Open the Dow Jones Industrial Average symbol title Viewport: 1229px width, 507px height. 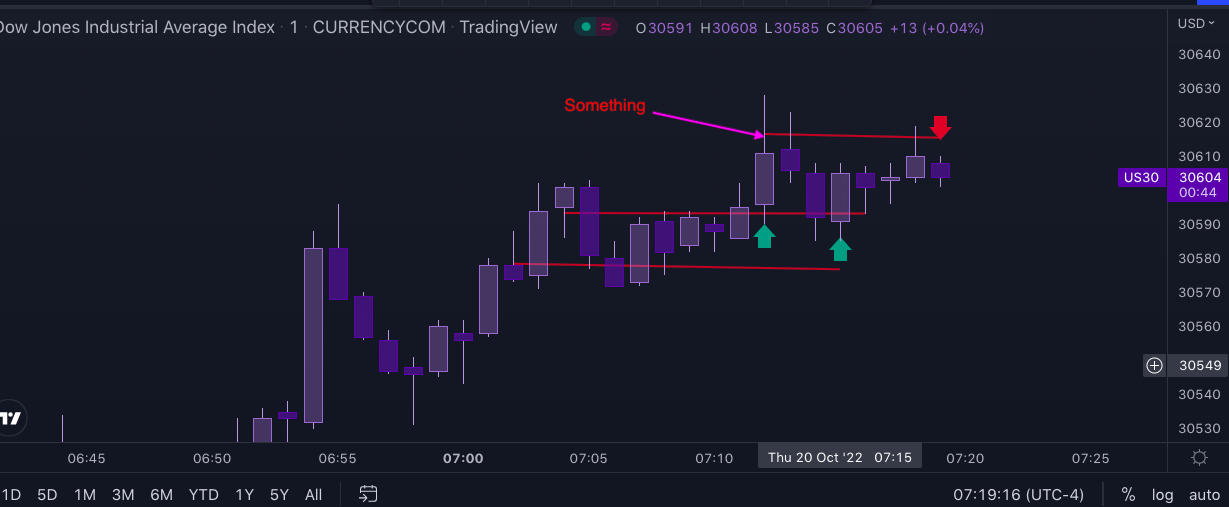click(x=138, y=28)
